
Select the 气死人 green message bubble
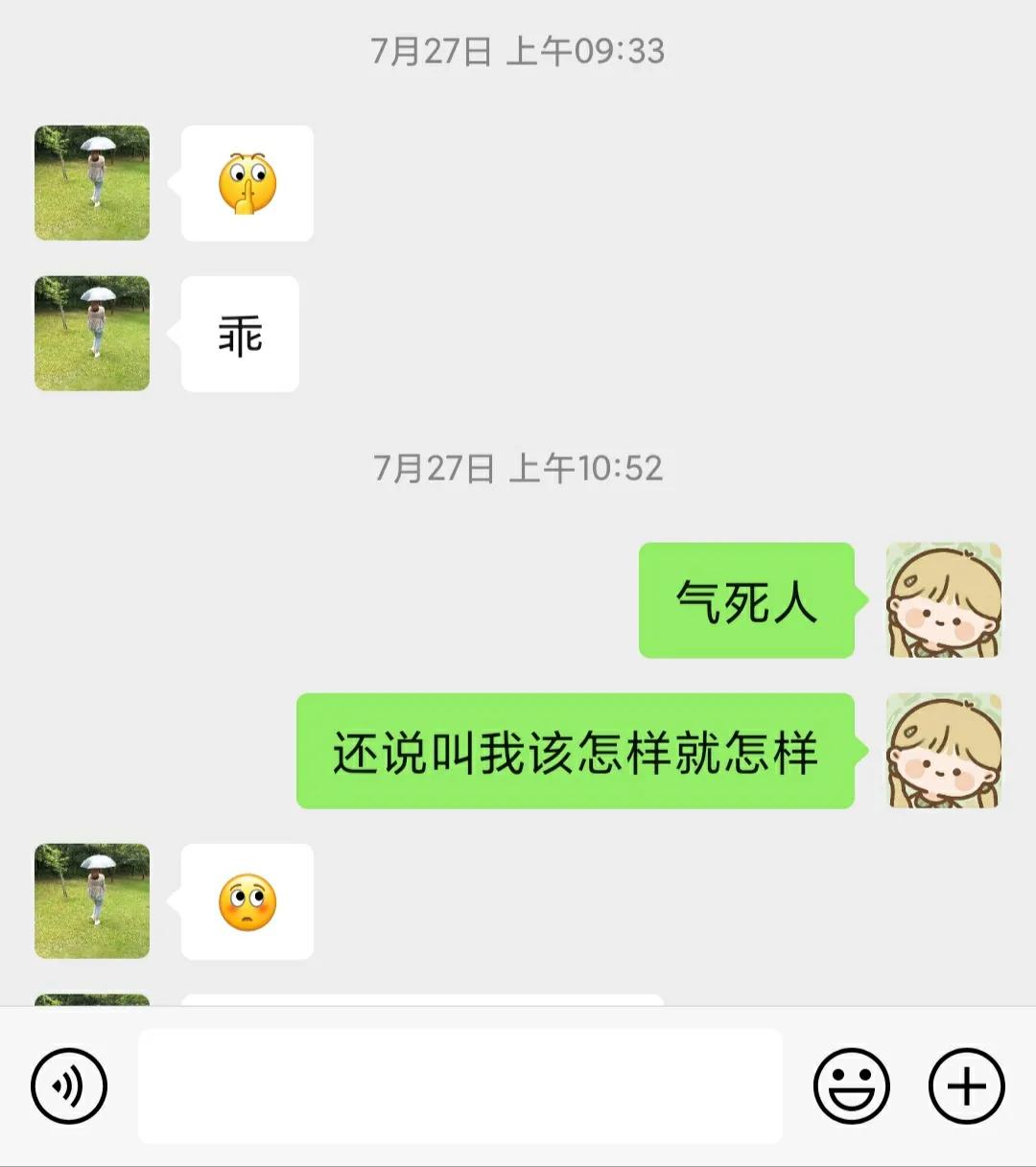746,601
